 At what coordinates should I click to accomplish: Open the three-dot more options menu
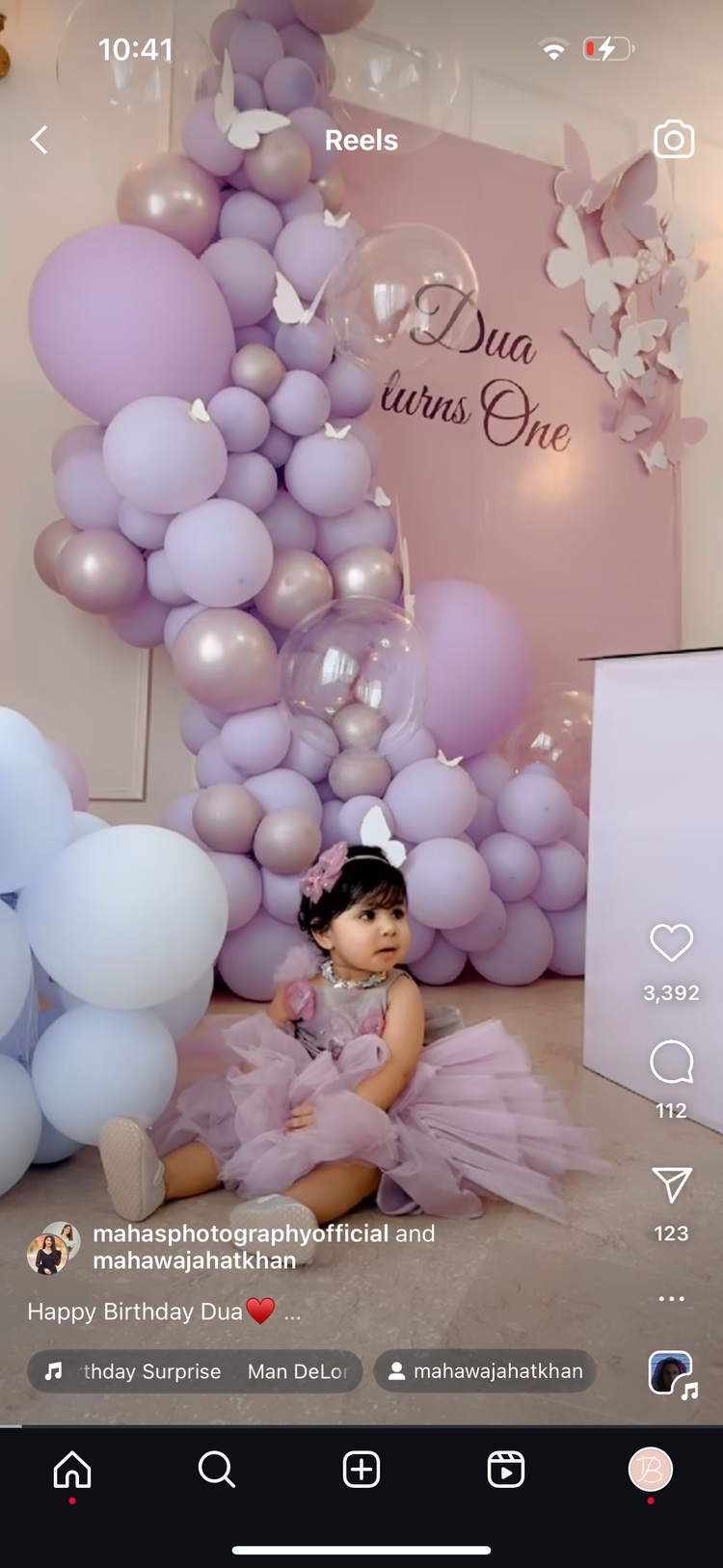coord(672,1299)
